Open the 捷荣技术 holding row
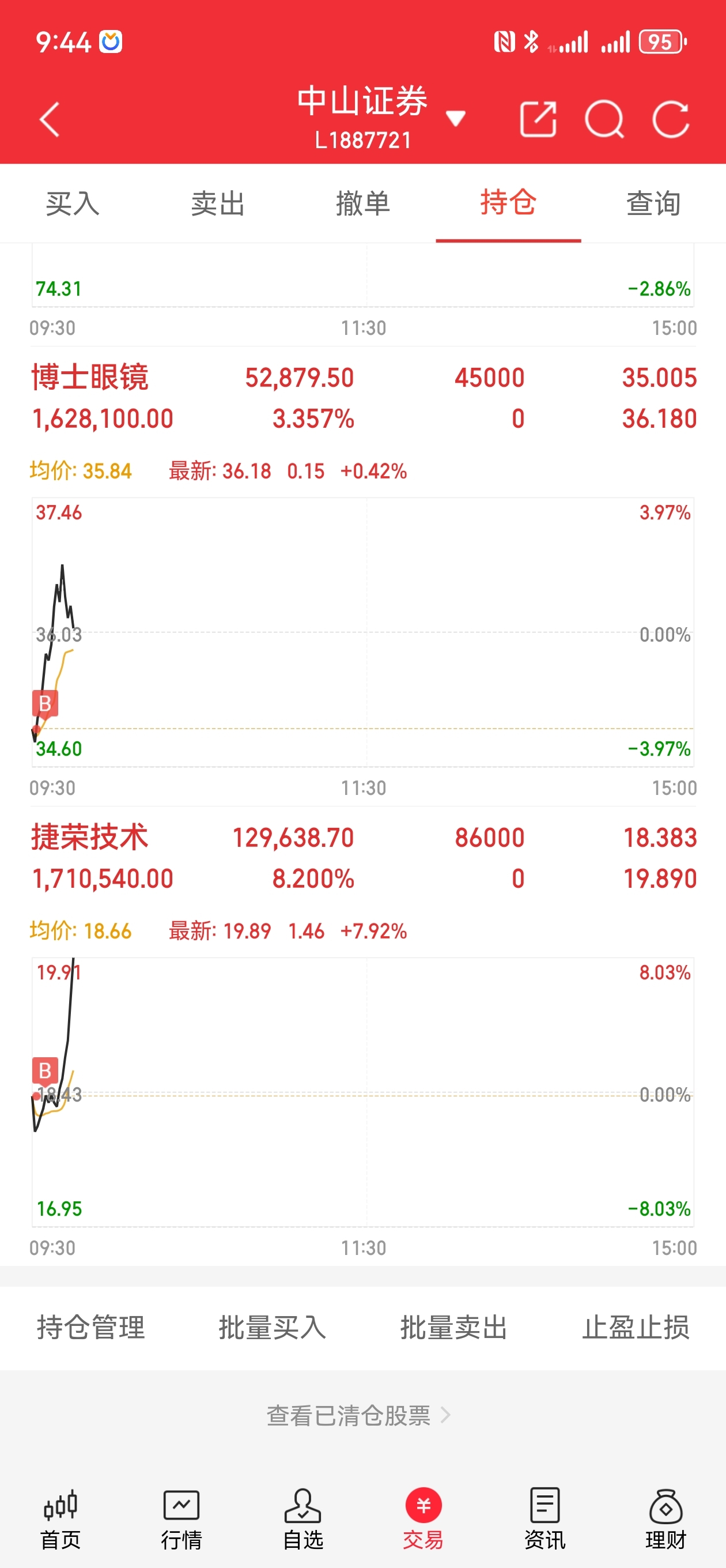 point(364,858)
